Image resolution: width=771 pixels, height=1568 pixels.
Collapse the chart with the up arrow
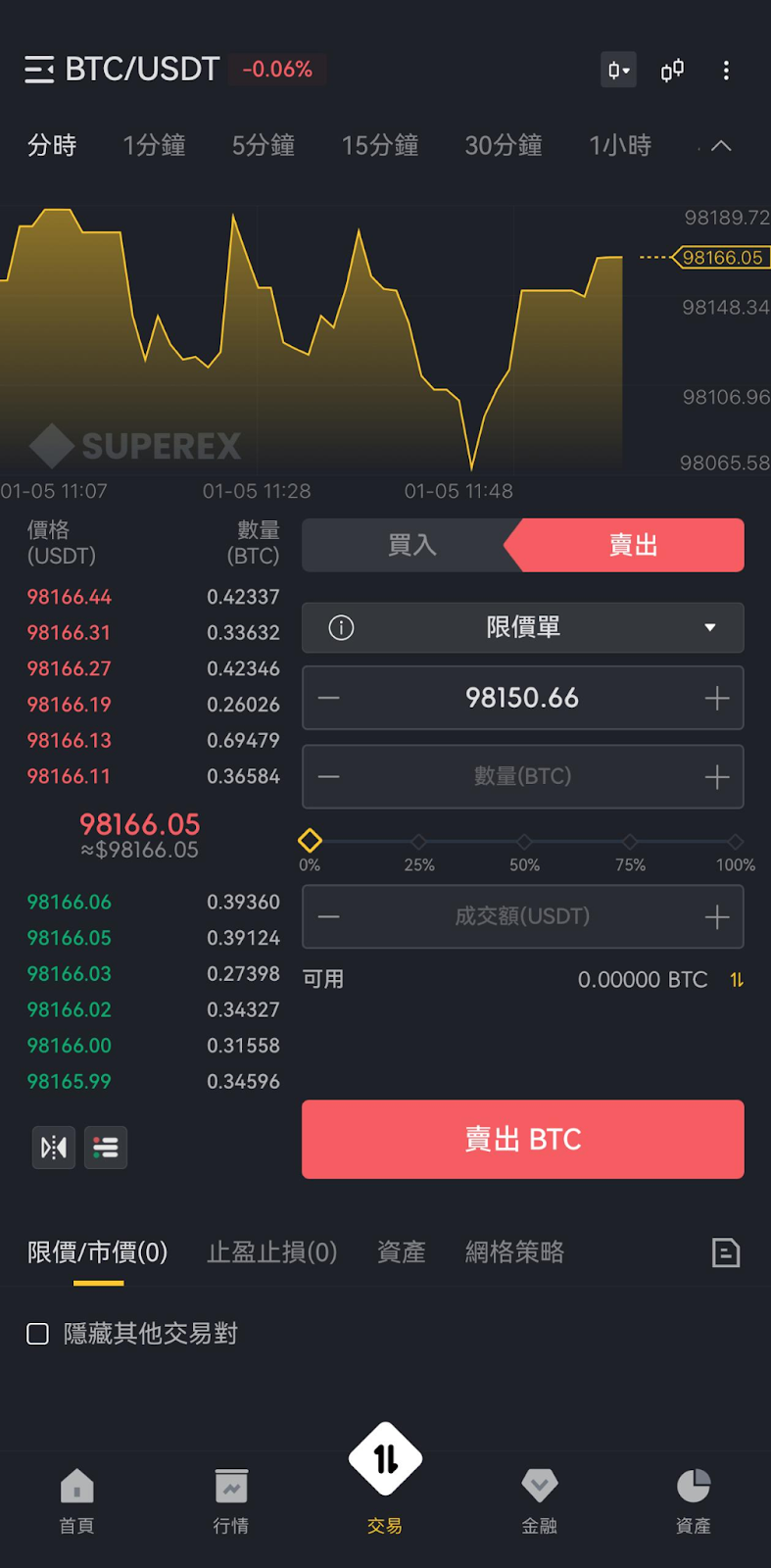[721, 145]
